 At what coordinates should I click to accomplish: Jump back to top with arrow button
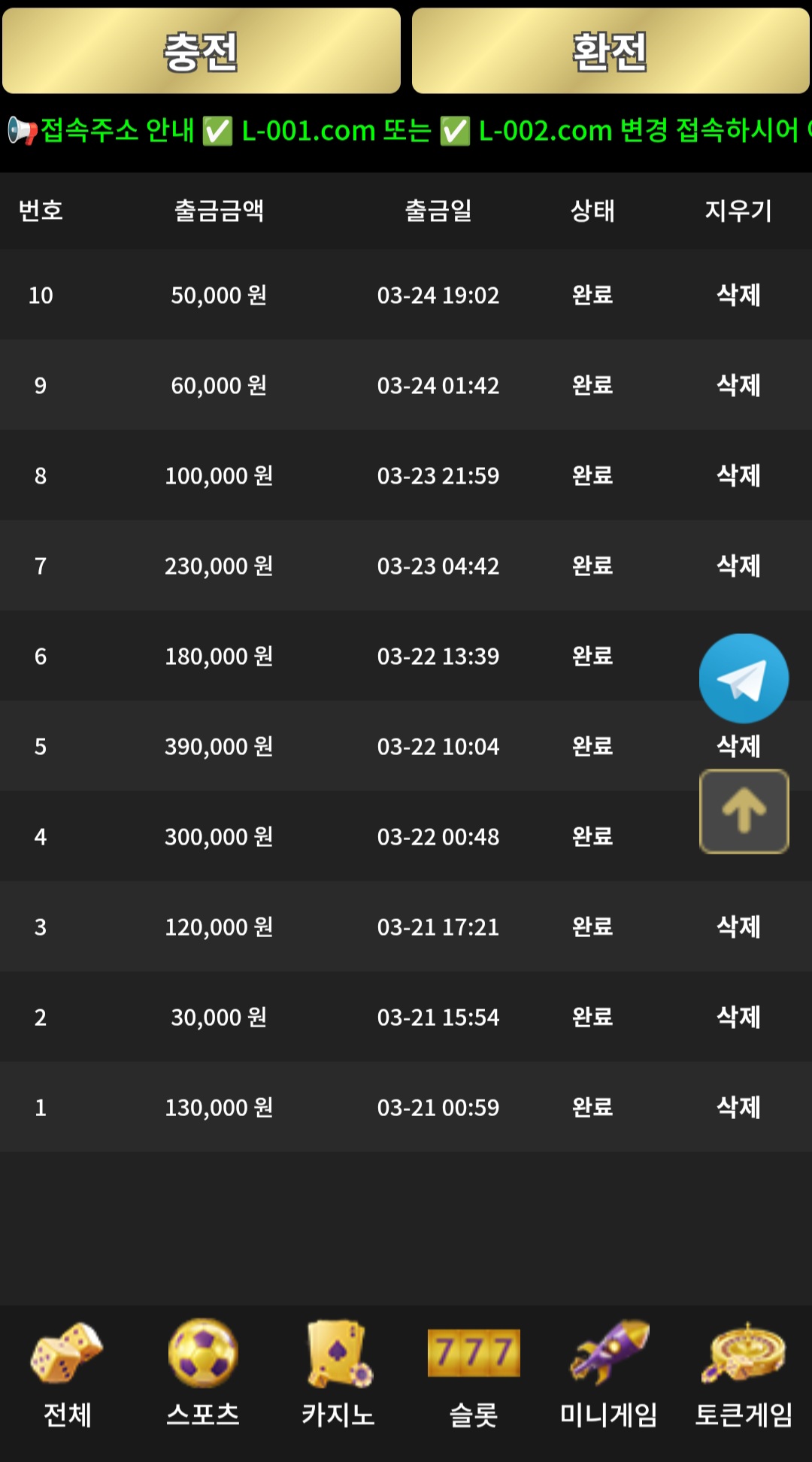744,811
